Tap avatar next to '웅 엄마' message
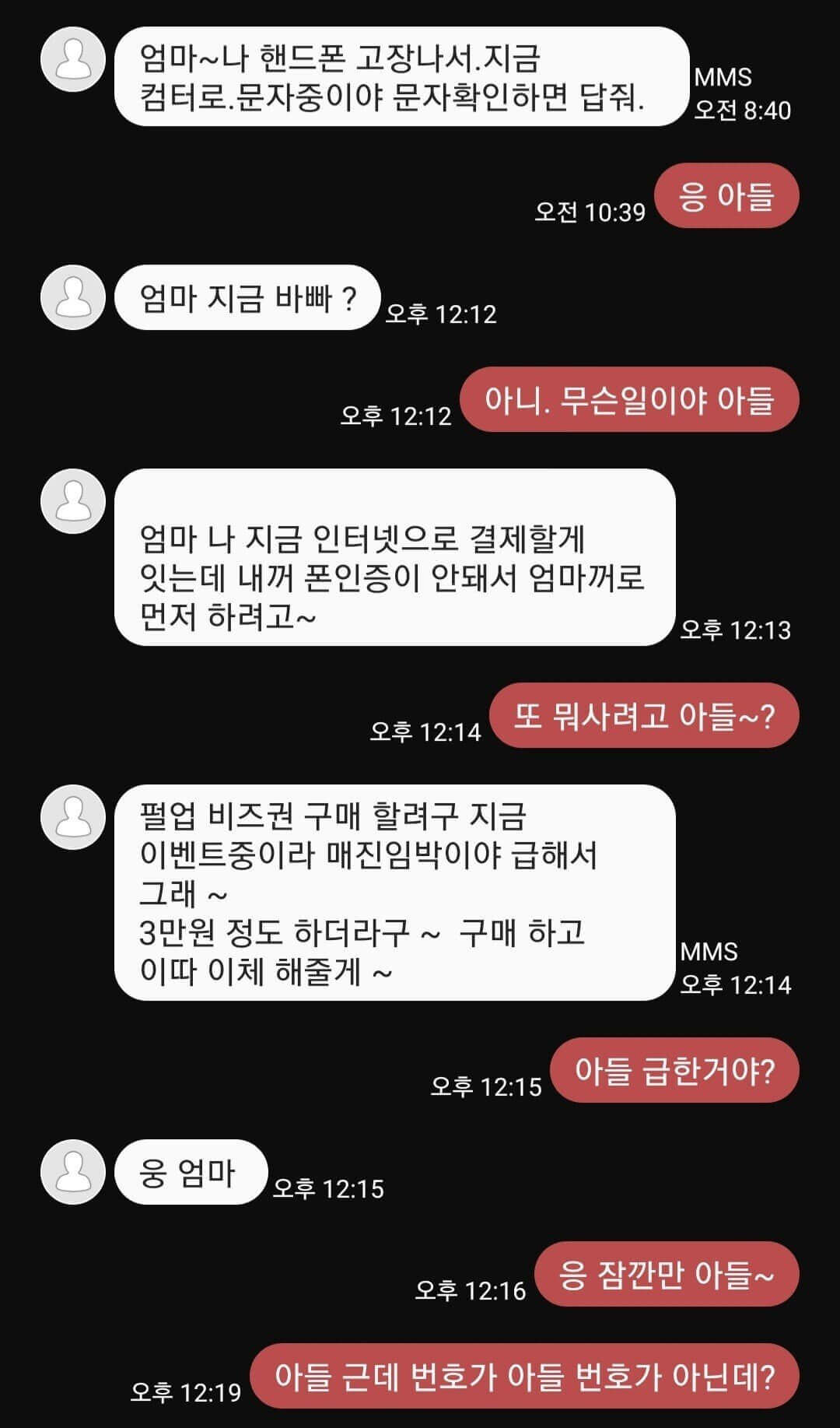 (x=72, y=1172)
